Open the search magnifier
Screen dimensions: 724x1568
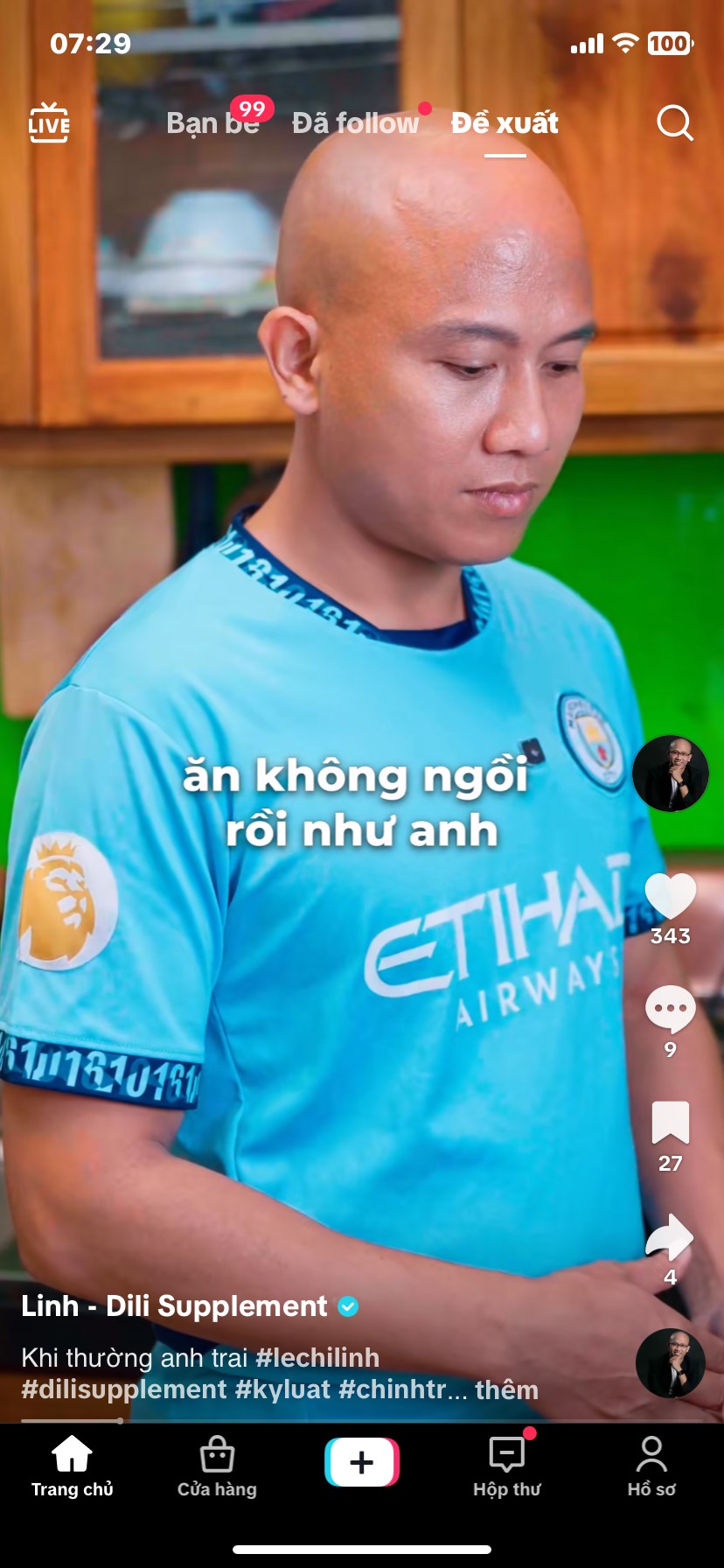(674, 122)
